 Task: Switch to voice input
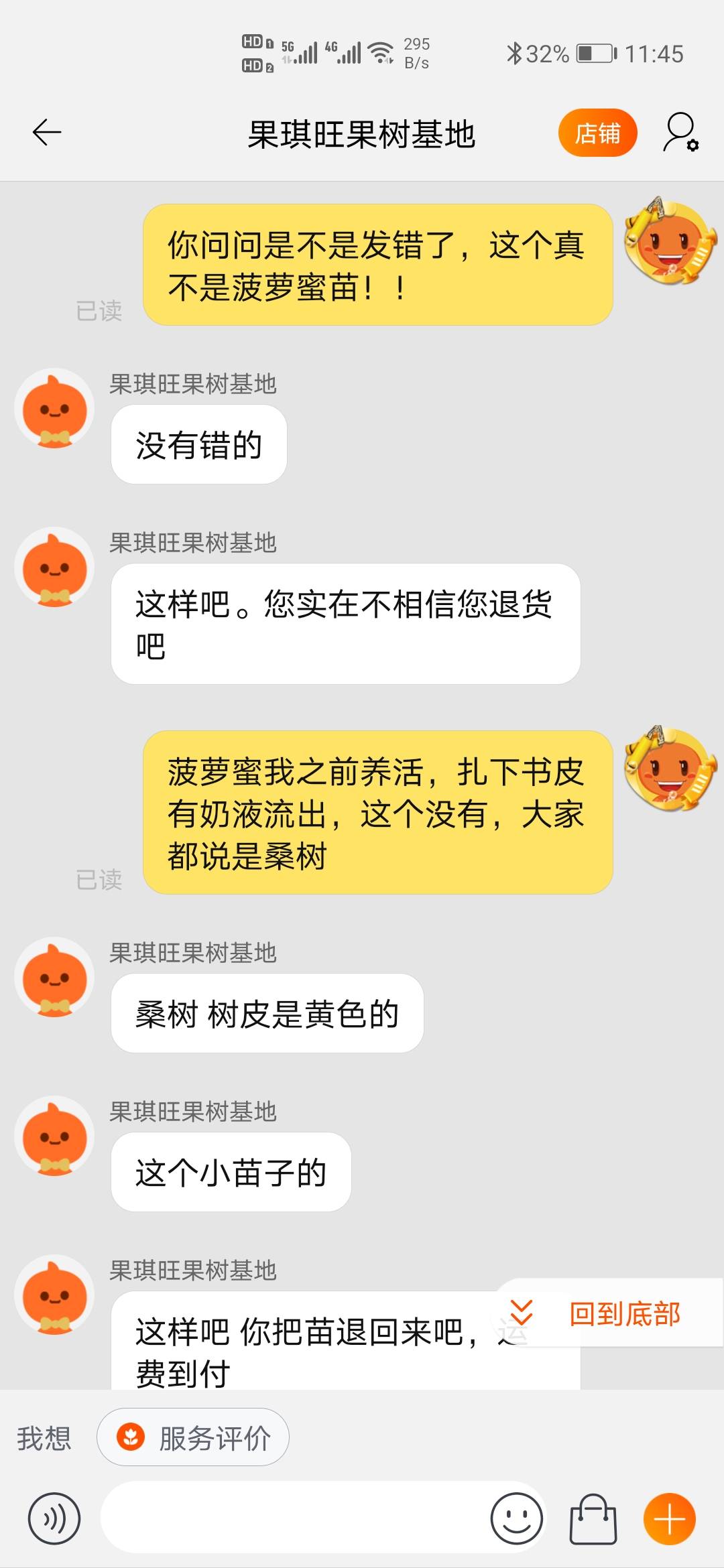(54, 1518)
